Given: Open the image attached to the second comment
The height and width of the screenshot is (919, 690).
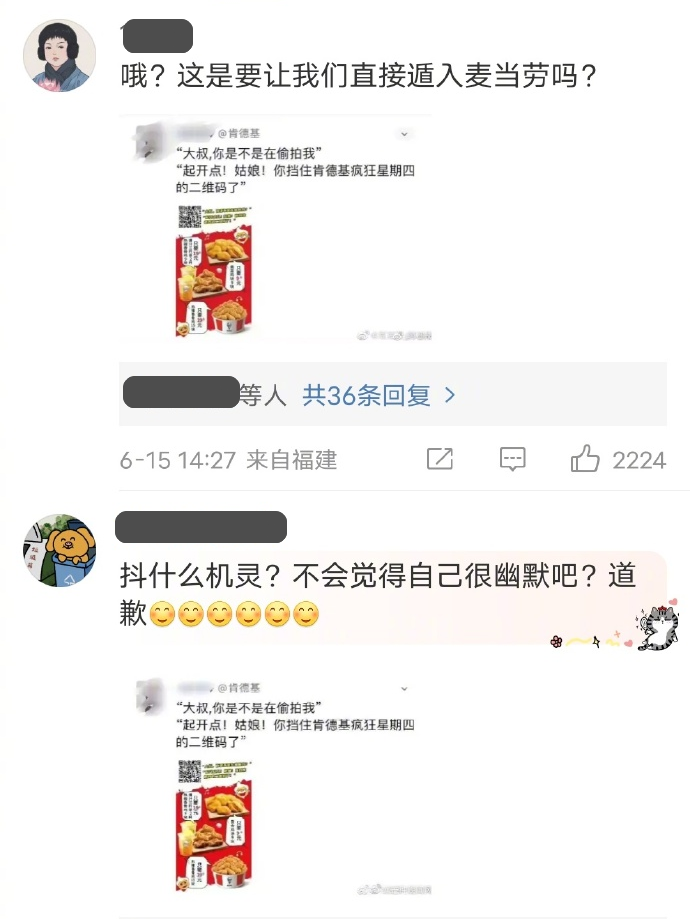Looking at the screenshot, I should (x=277, y=784).
